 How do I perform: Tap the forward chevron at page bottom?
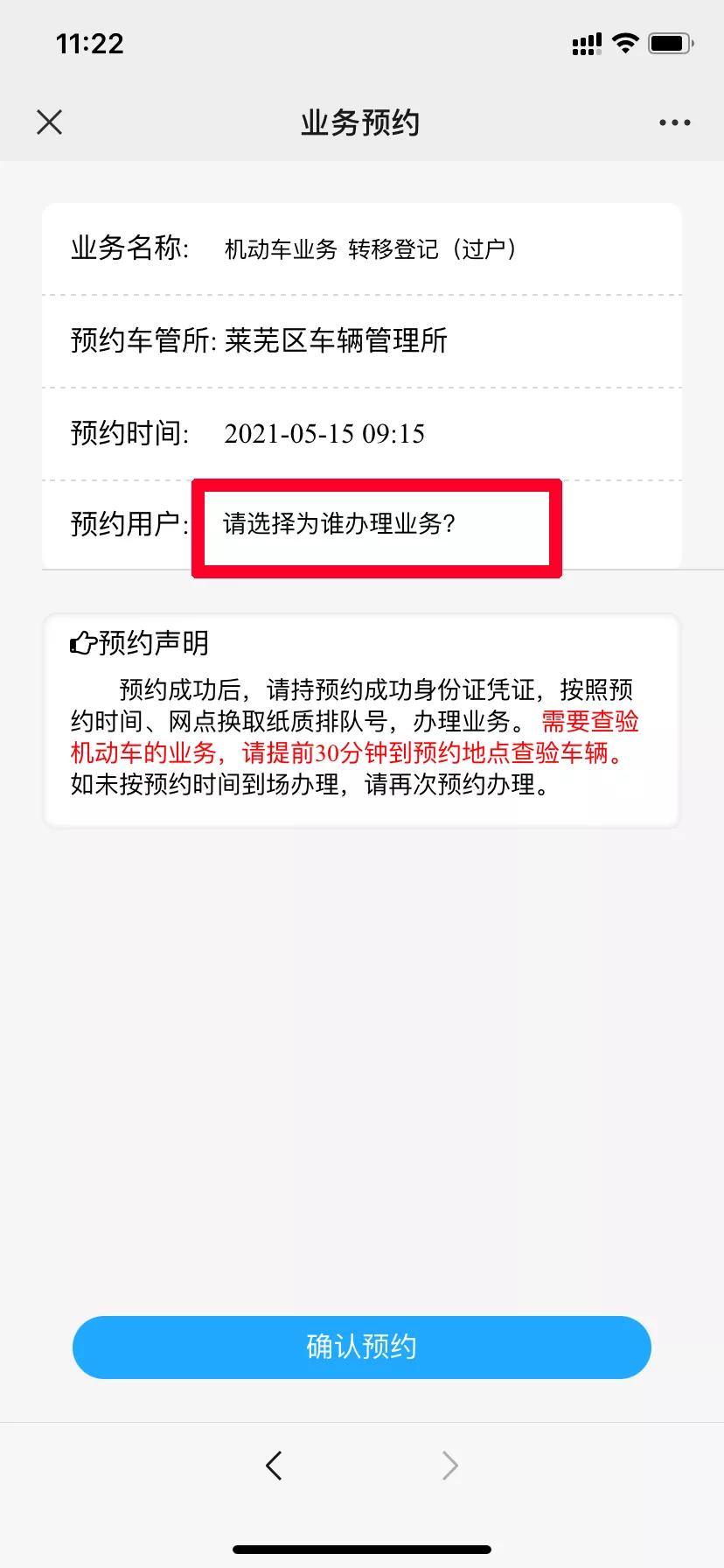449,1465
